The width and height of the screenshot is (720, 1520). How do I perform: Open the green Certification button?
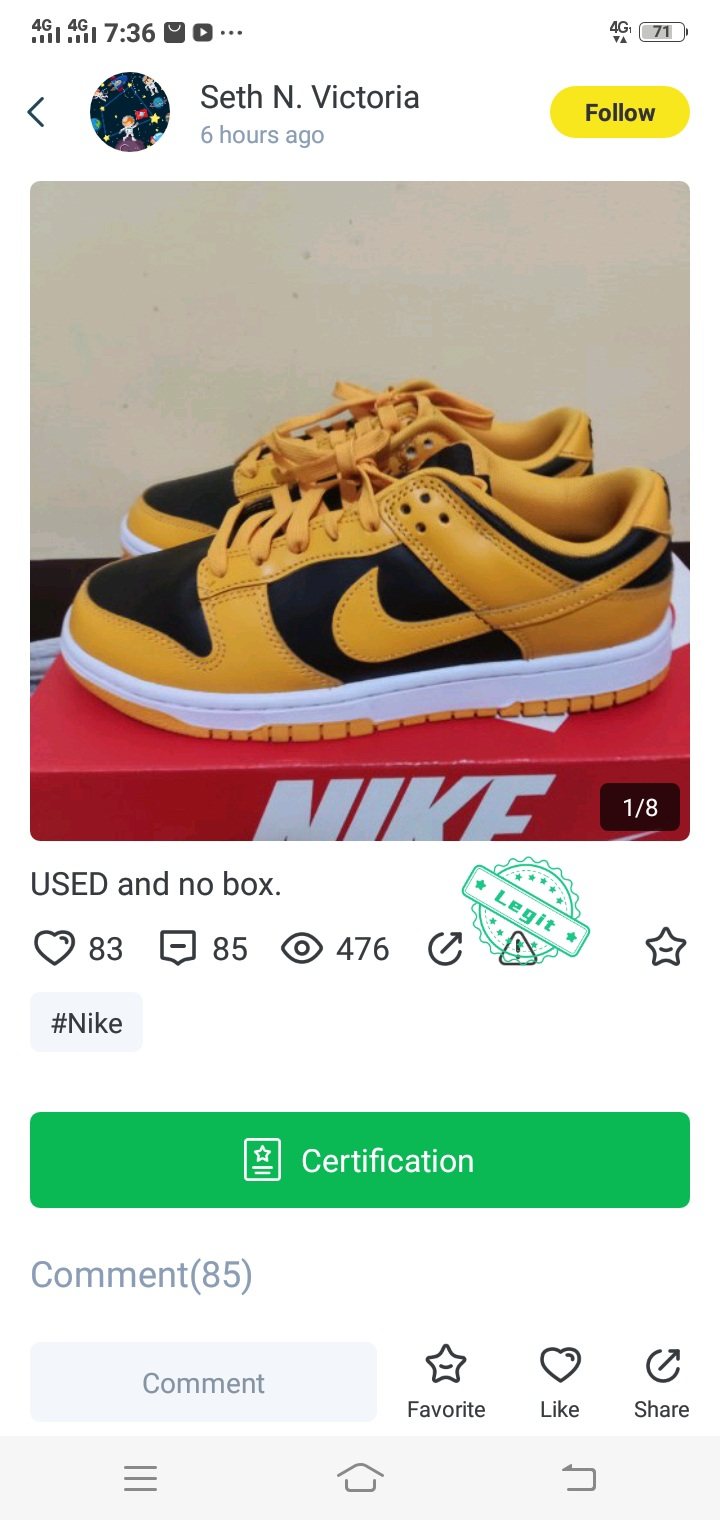360,1160
